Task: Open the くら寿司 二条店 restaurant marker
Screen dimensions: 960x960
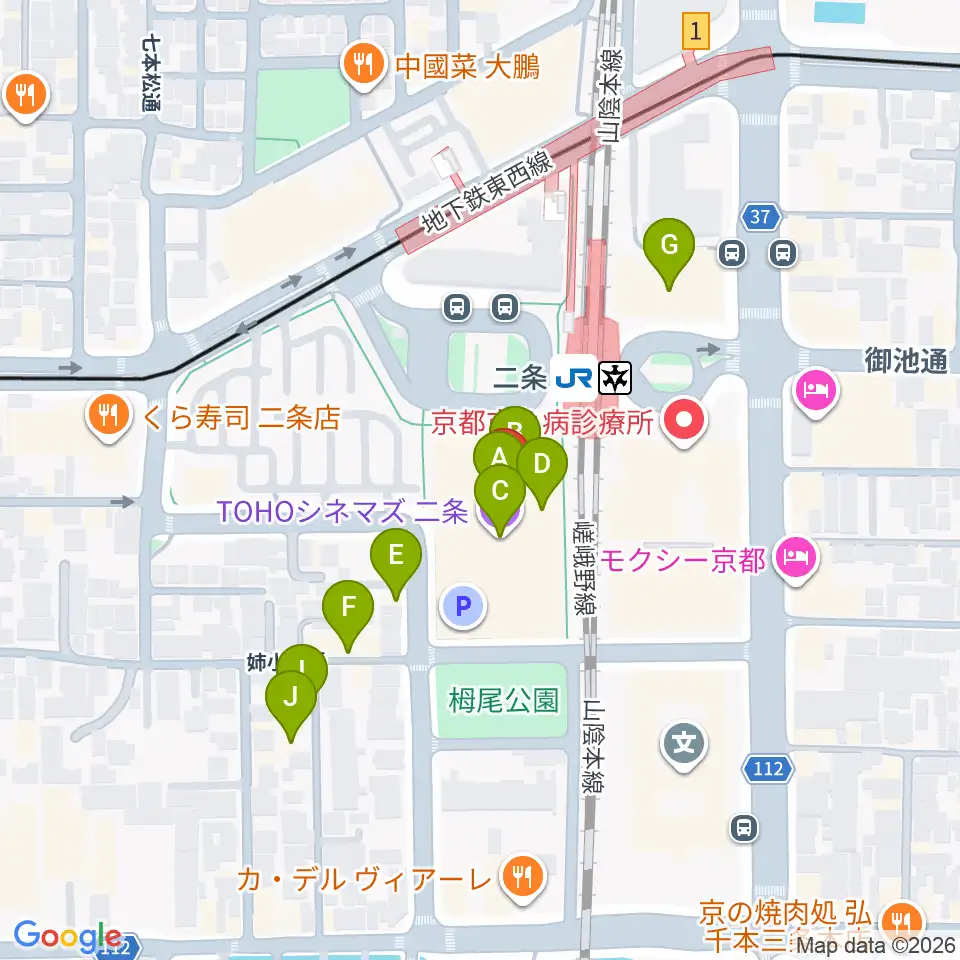Action: pyautogui.click(x=109, y=417)
